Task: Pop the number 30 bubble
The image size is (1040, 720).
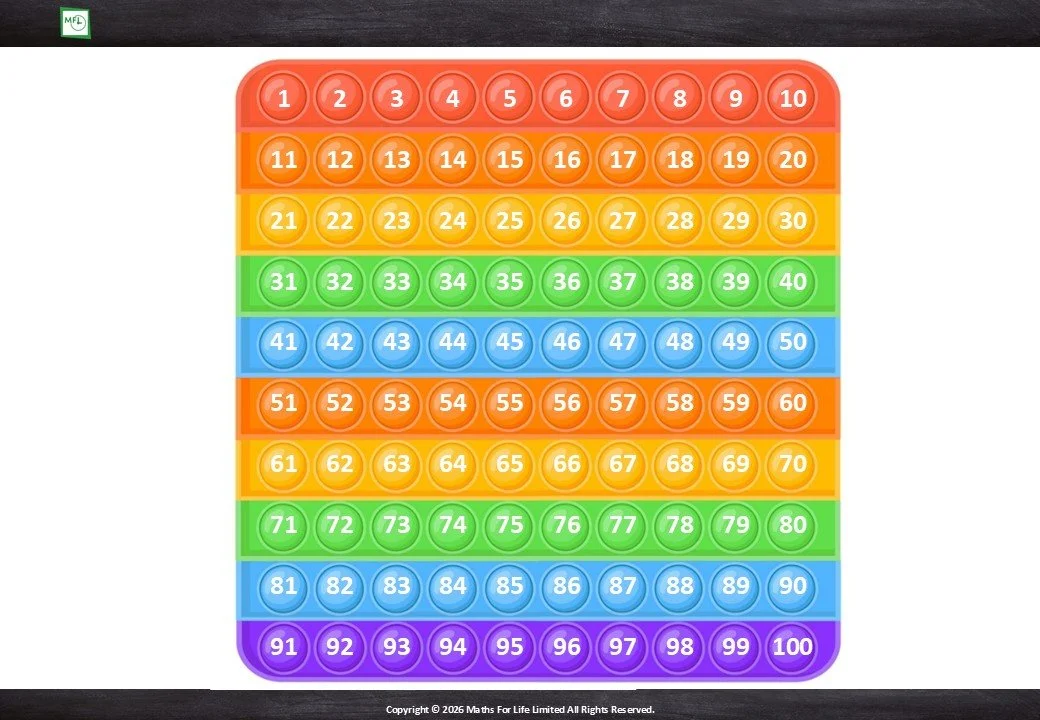Action: (x=792, y=220)
